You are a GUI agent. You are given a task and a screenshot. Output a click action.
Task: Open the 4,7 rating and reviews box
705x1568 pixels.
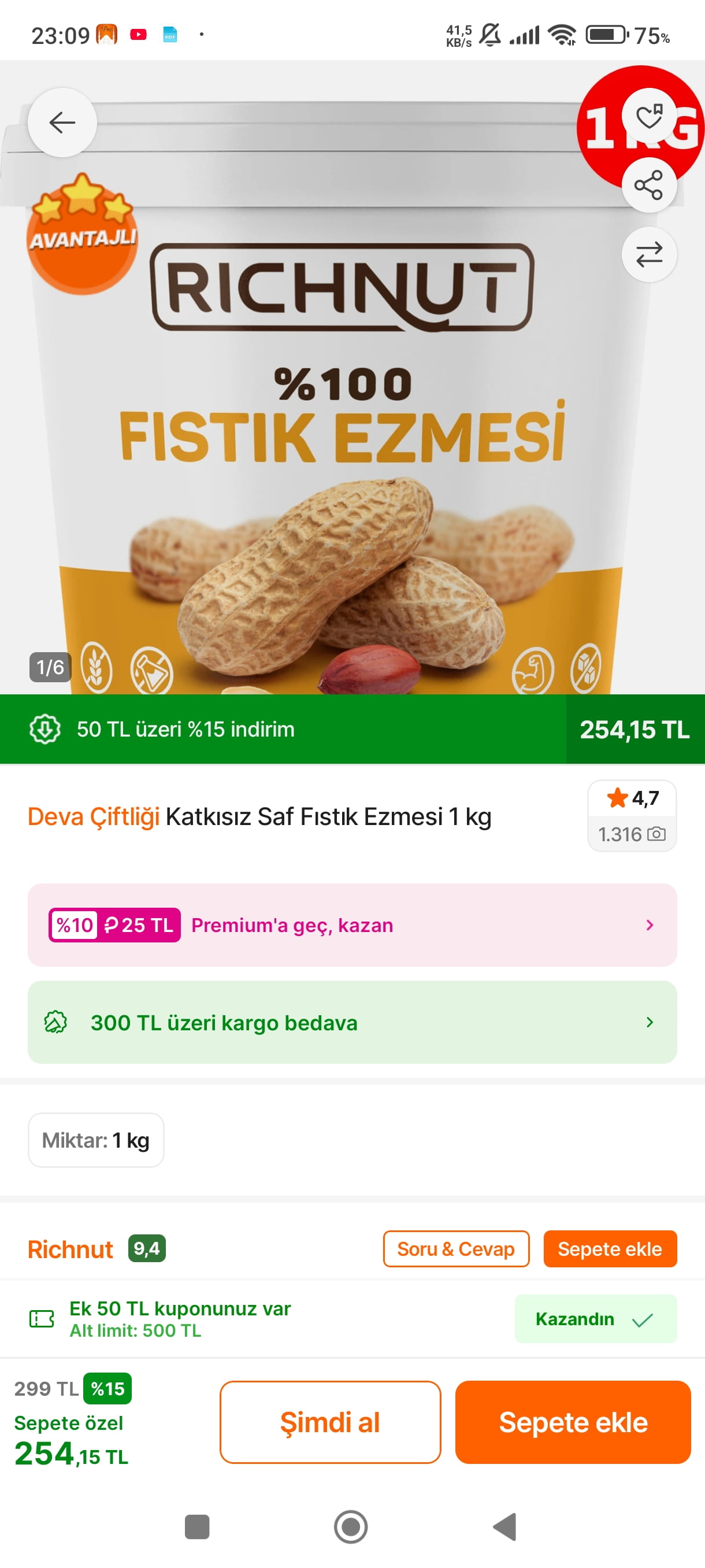click(632, 816)
